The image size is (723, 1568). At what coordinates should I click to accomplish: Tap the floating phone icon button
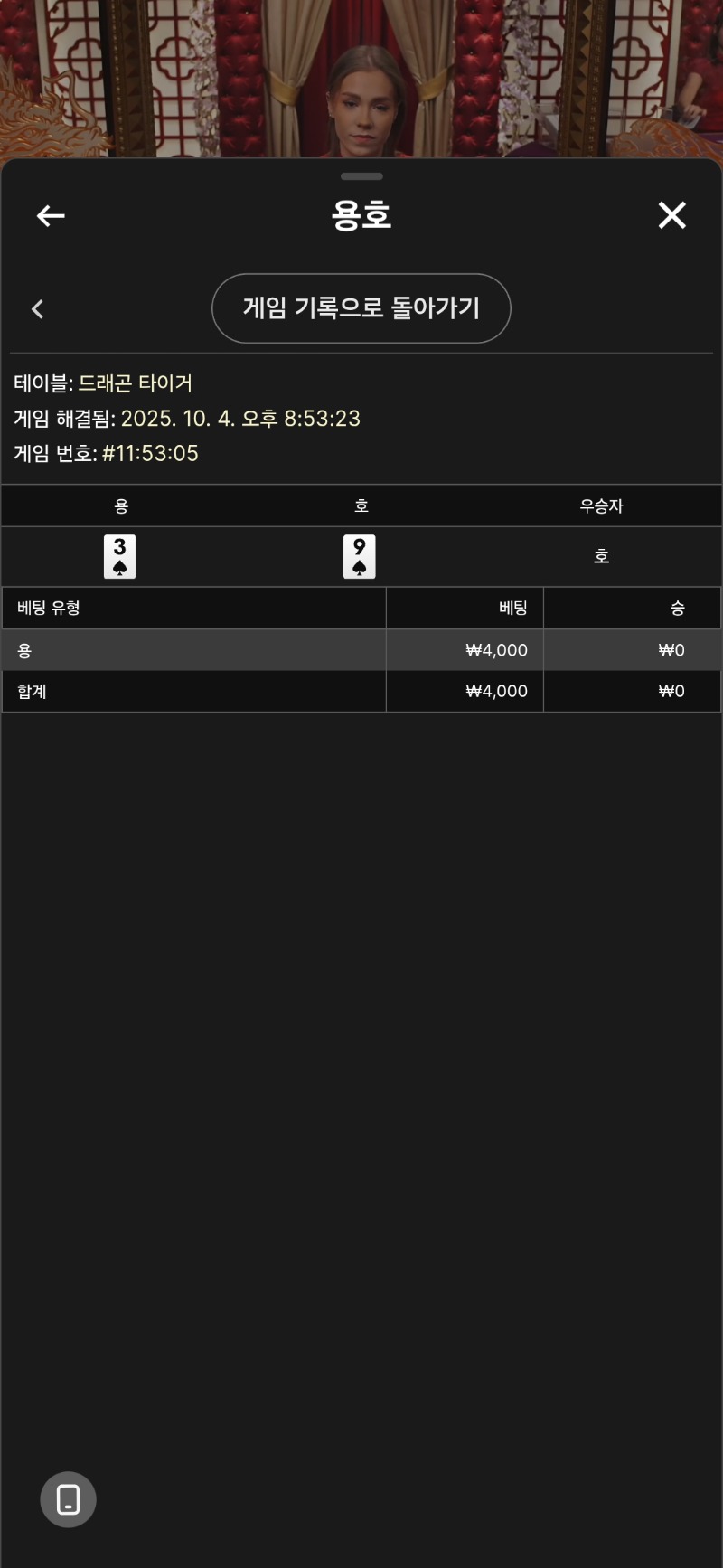tap(68, 1499)
